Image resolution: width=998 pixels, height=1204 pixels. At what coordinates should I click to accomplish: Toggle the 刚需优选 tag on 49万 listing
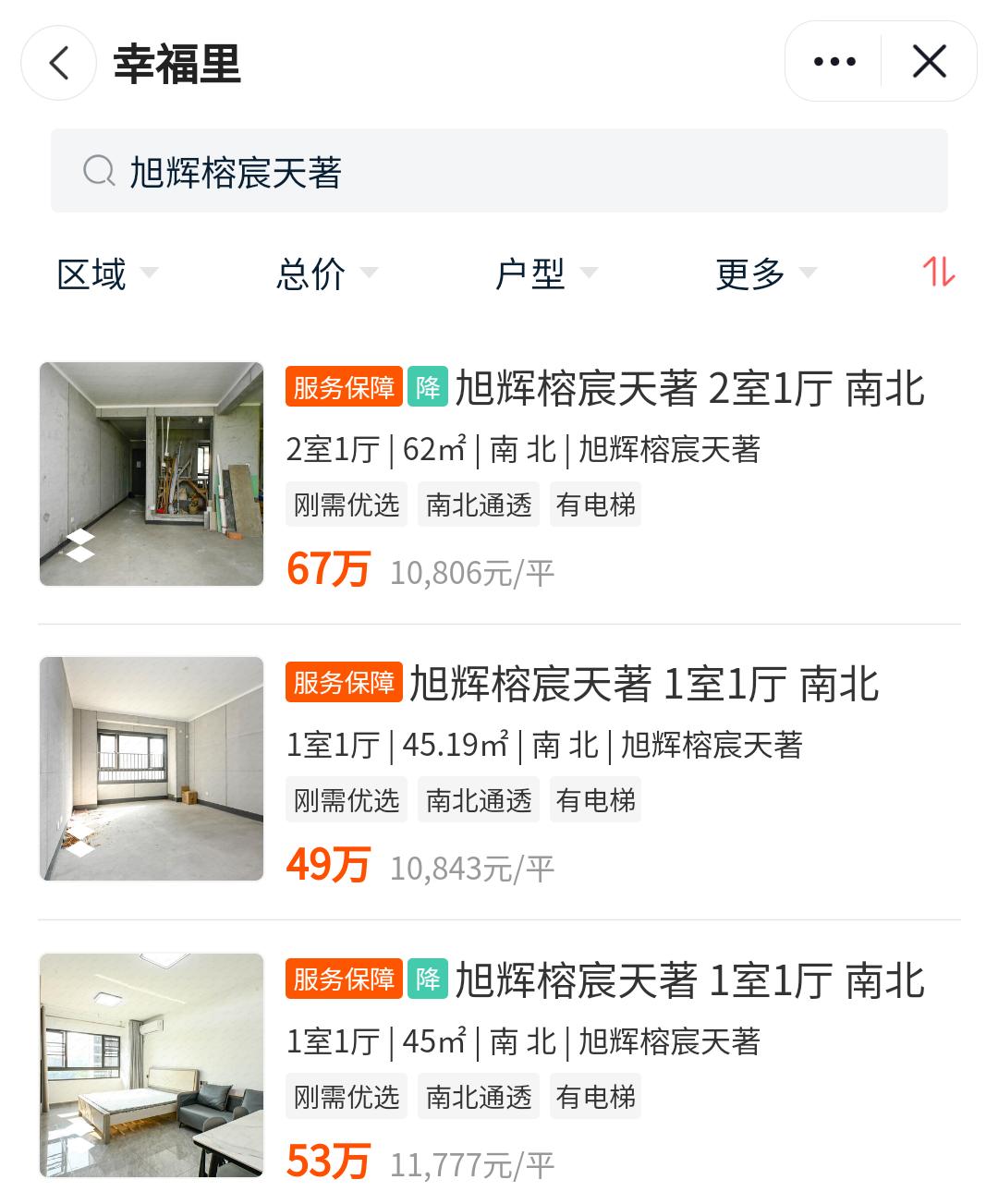(346, 799)
